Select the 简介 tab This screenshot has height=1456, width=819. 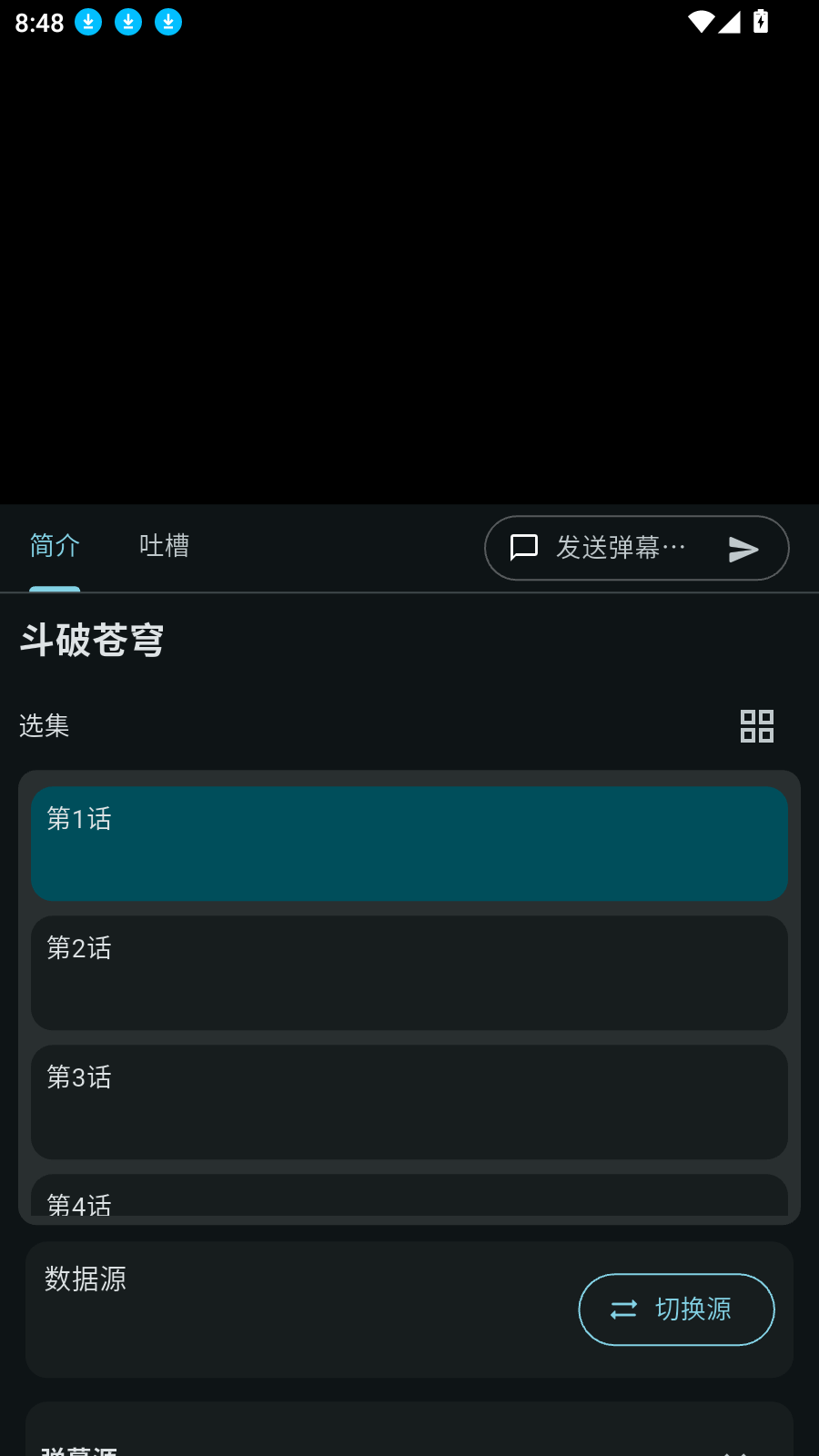(54, 545)
